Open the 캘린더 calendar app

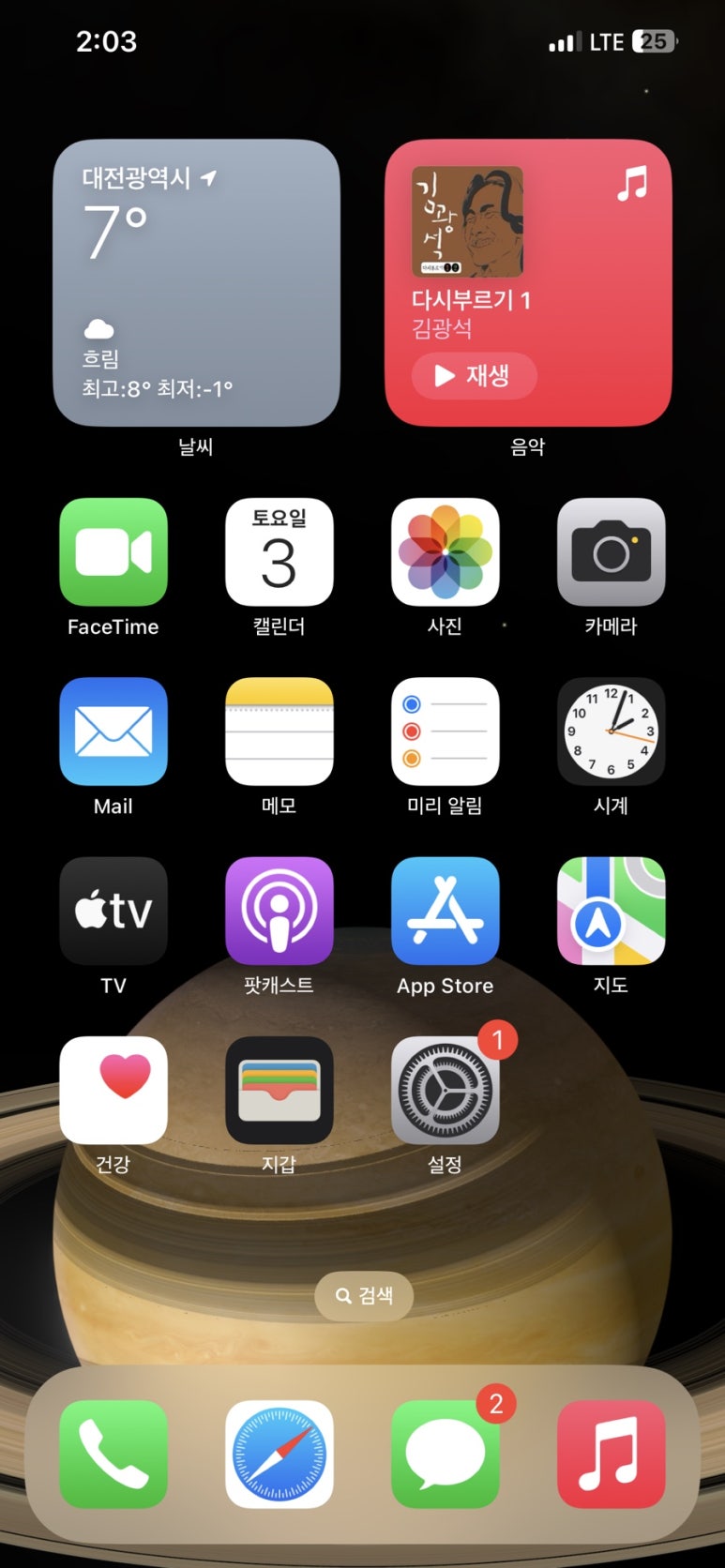tap(279, 551)
